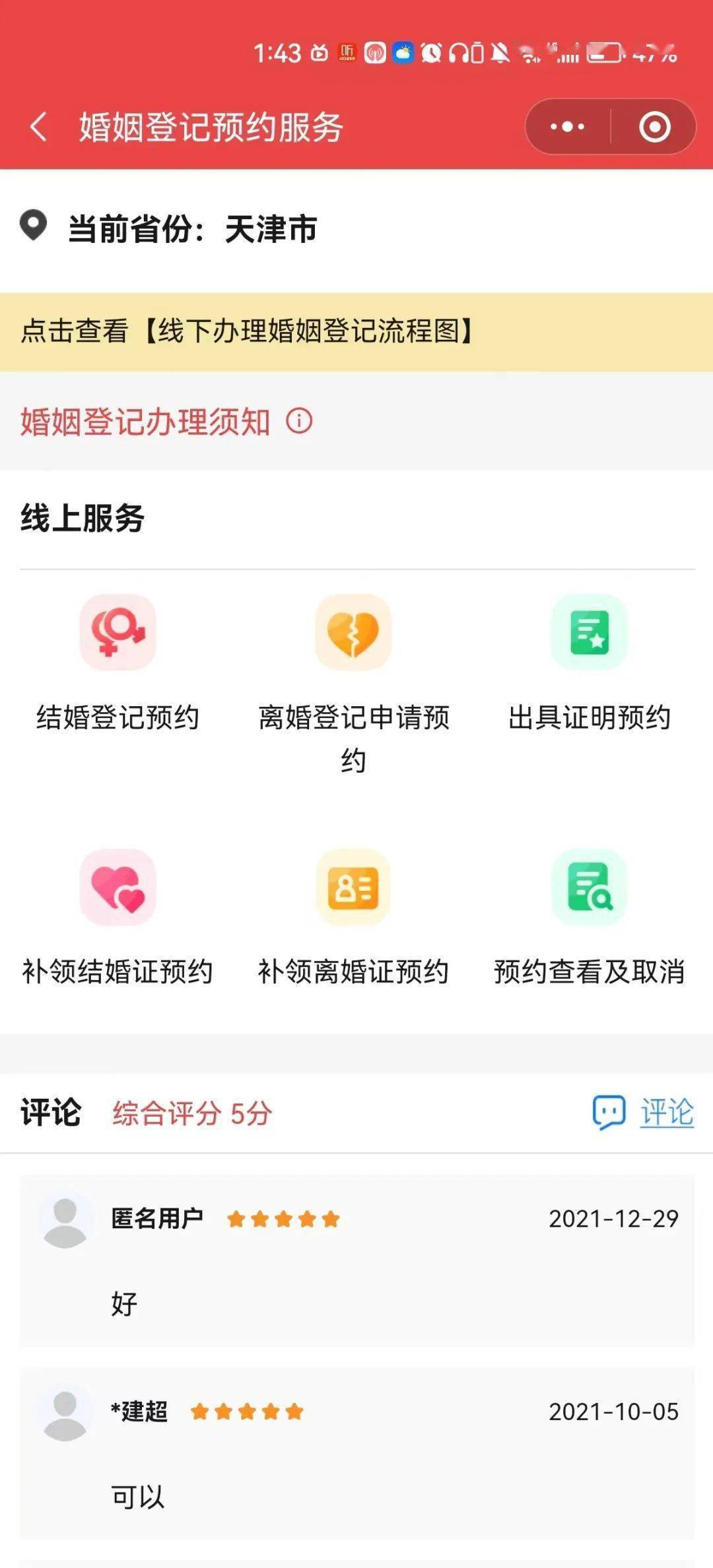Write a review via the 评论 link
The height and width of the screenshot is (1568, 713).
tap(643, 1113)
